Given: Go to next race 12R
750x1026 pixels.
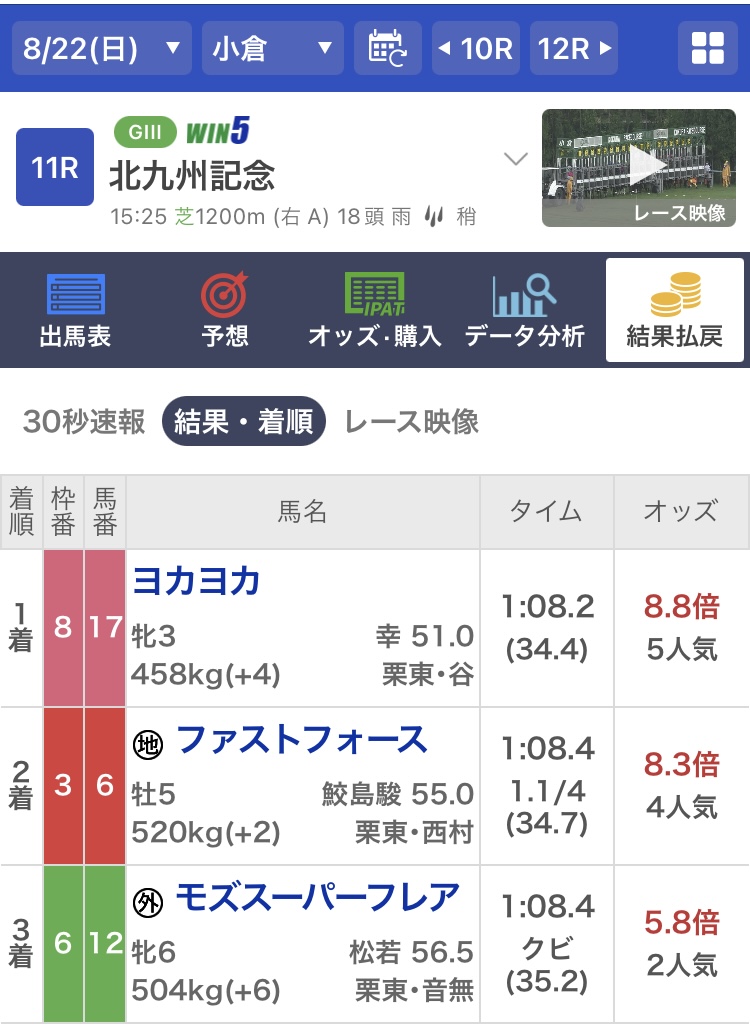Looking at the screenshot, I should [574, 48].
